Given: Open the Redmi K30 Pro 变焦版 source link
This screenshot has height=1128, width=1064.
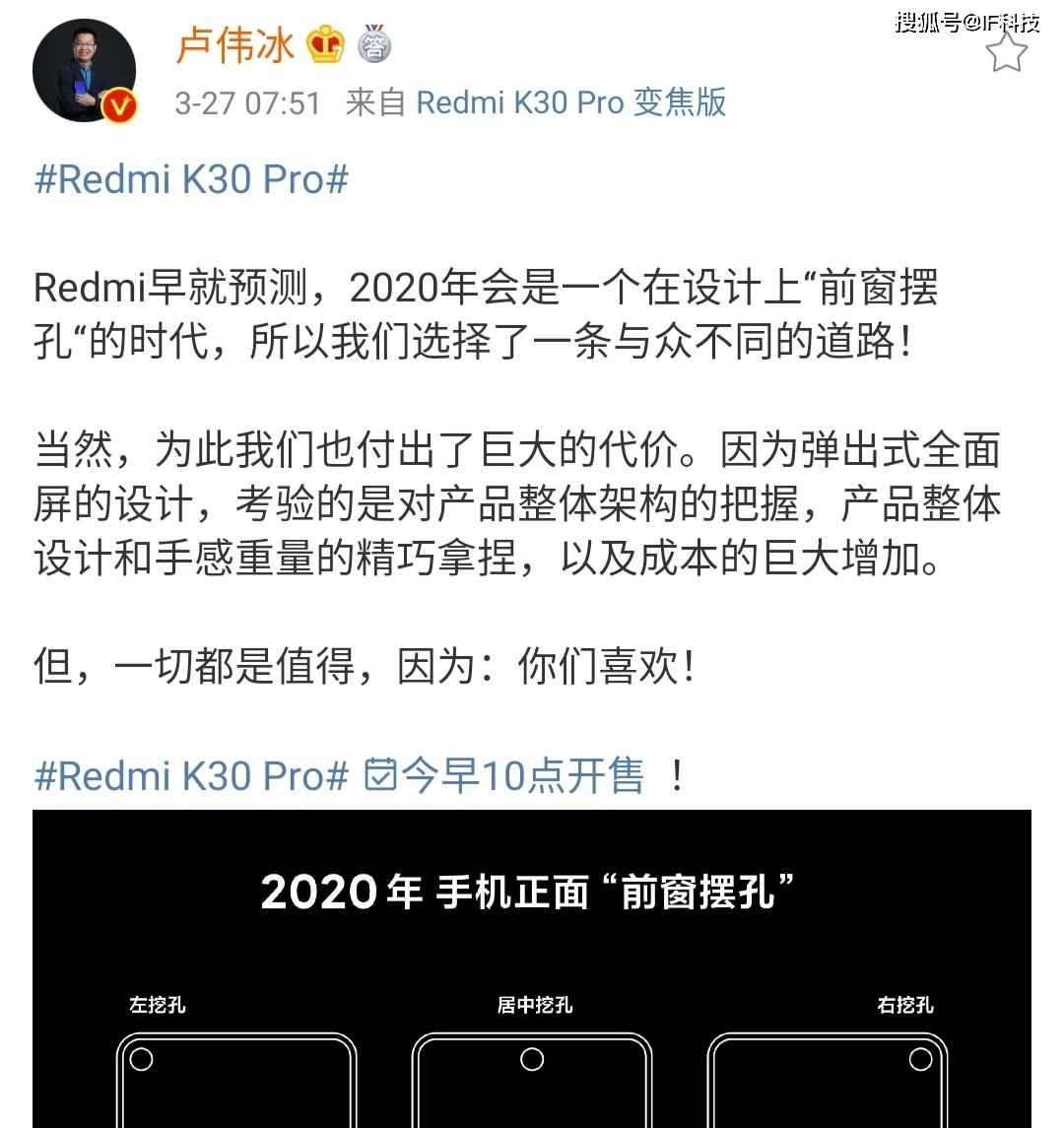Looking at the screenshot, I should pos(571,102).
